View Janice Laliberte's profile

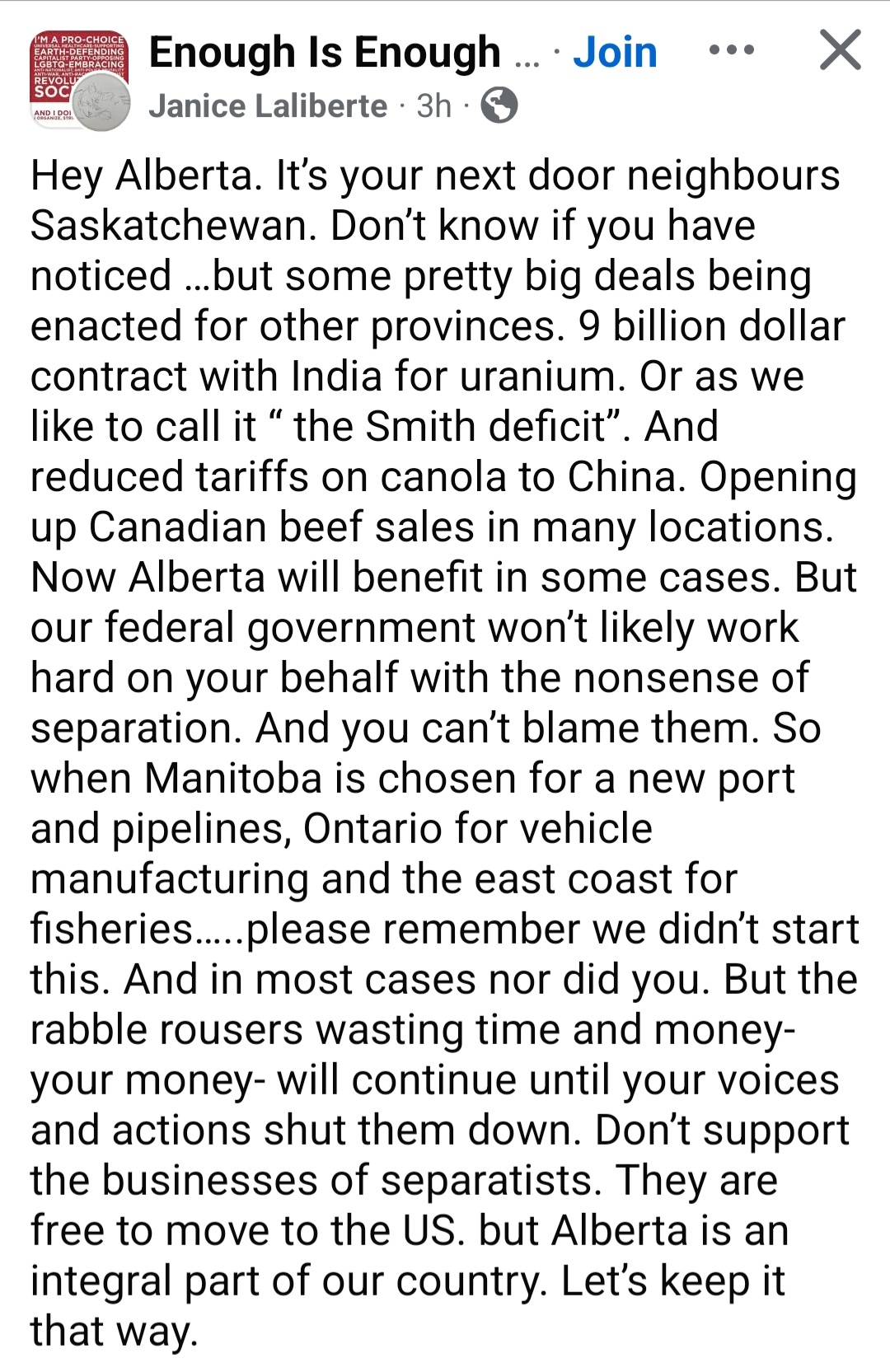[268, 105]
